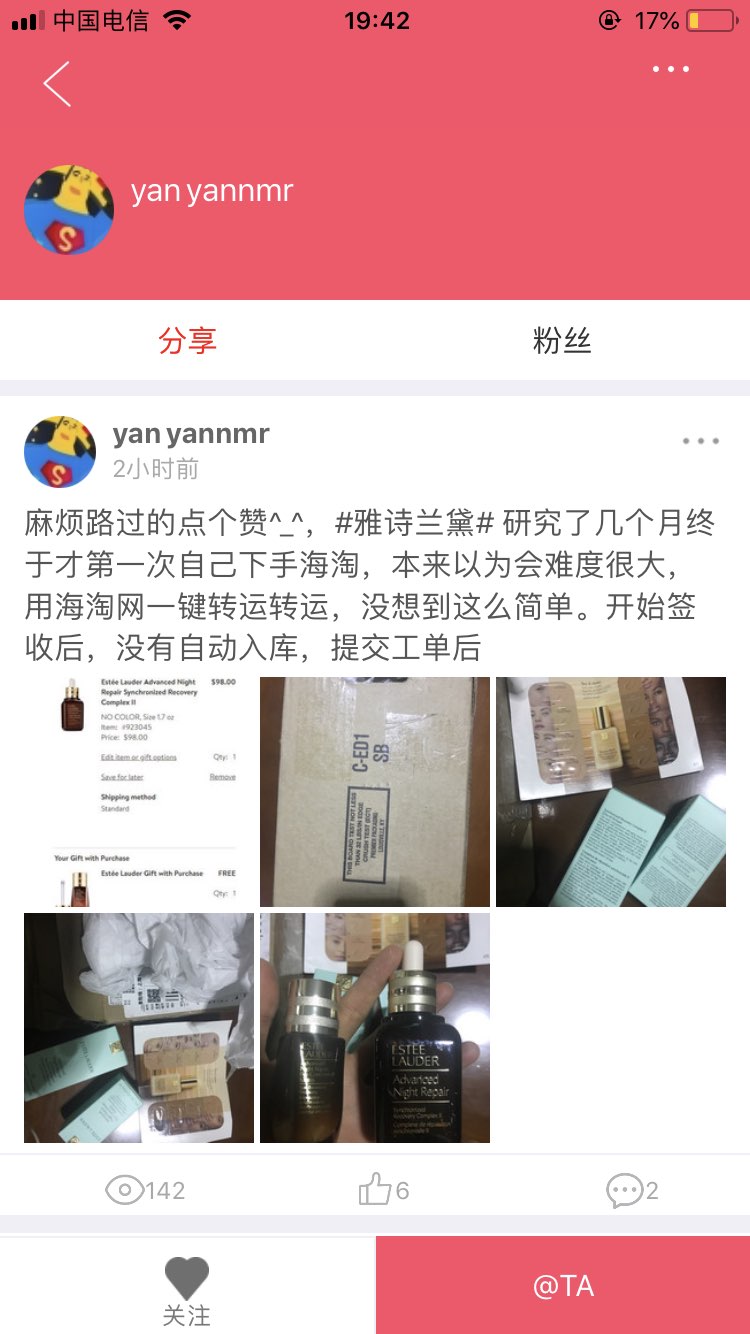
Task: Mention this user with @TA
Action: coord(563,1286)
